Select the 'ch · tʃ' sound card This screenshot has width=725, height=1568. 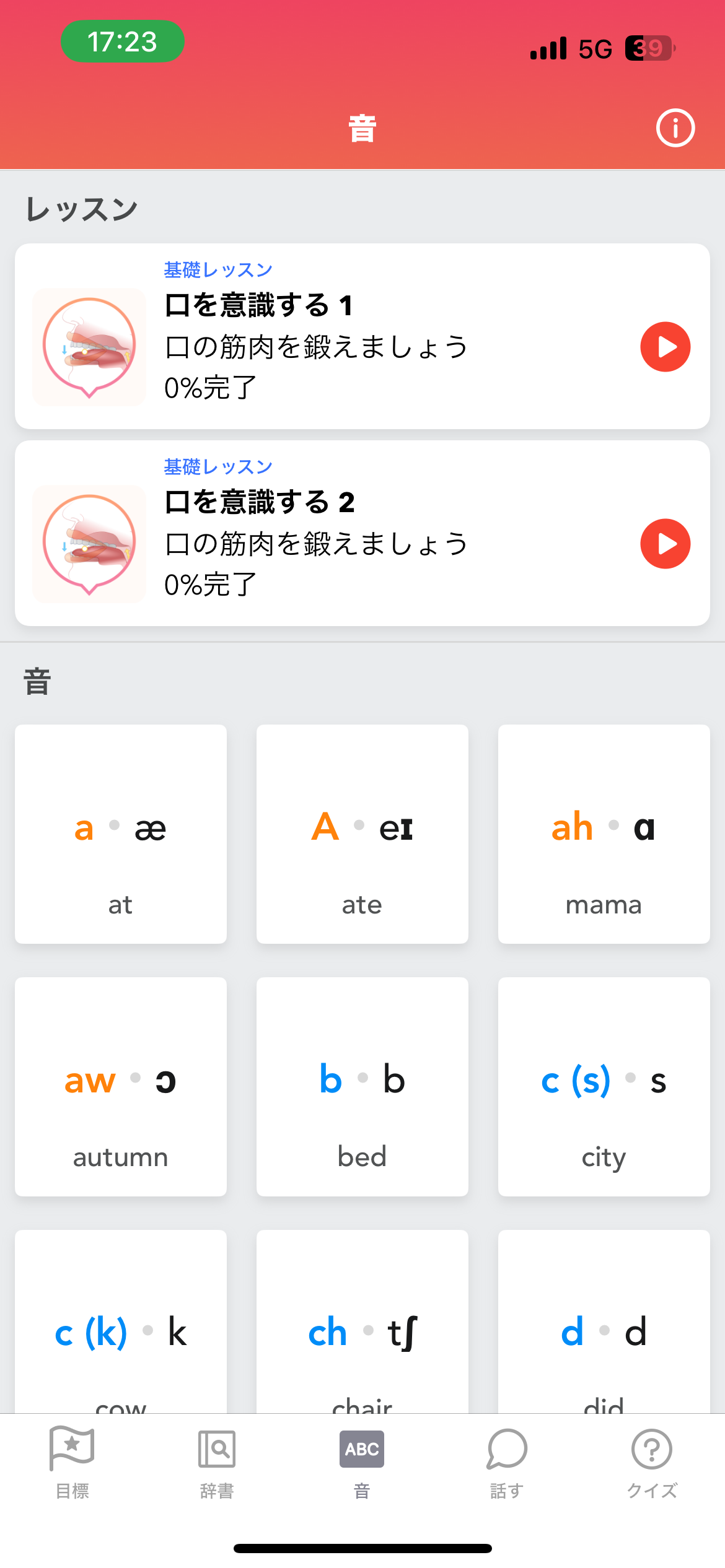point(362,1325)
